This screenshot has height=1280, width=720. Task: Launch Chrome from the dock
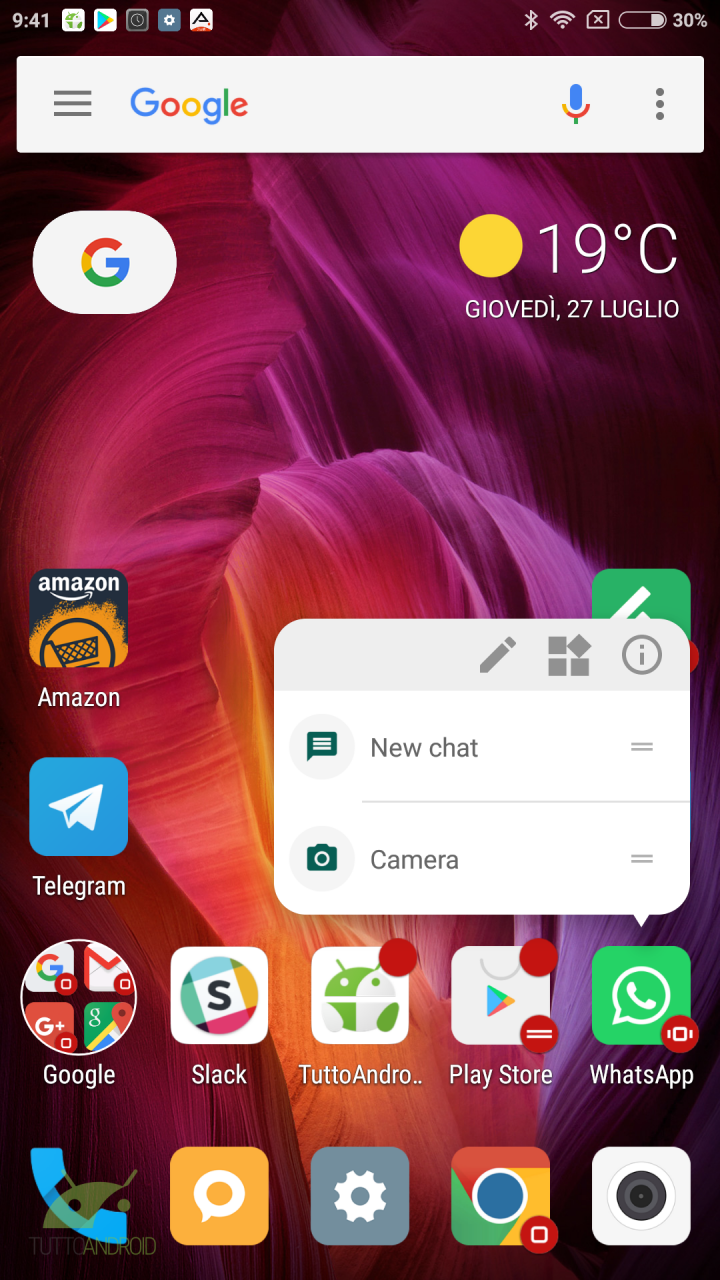click(501, 1197)
